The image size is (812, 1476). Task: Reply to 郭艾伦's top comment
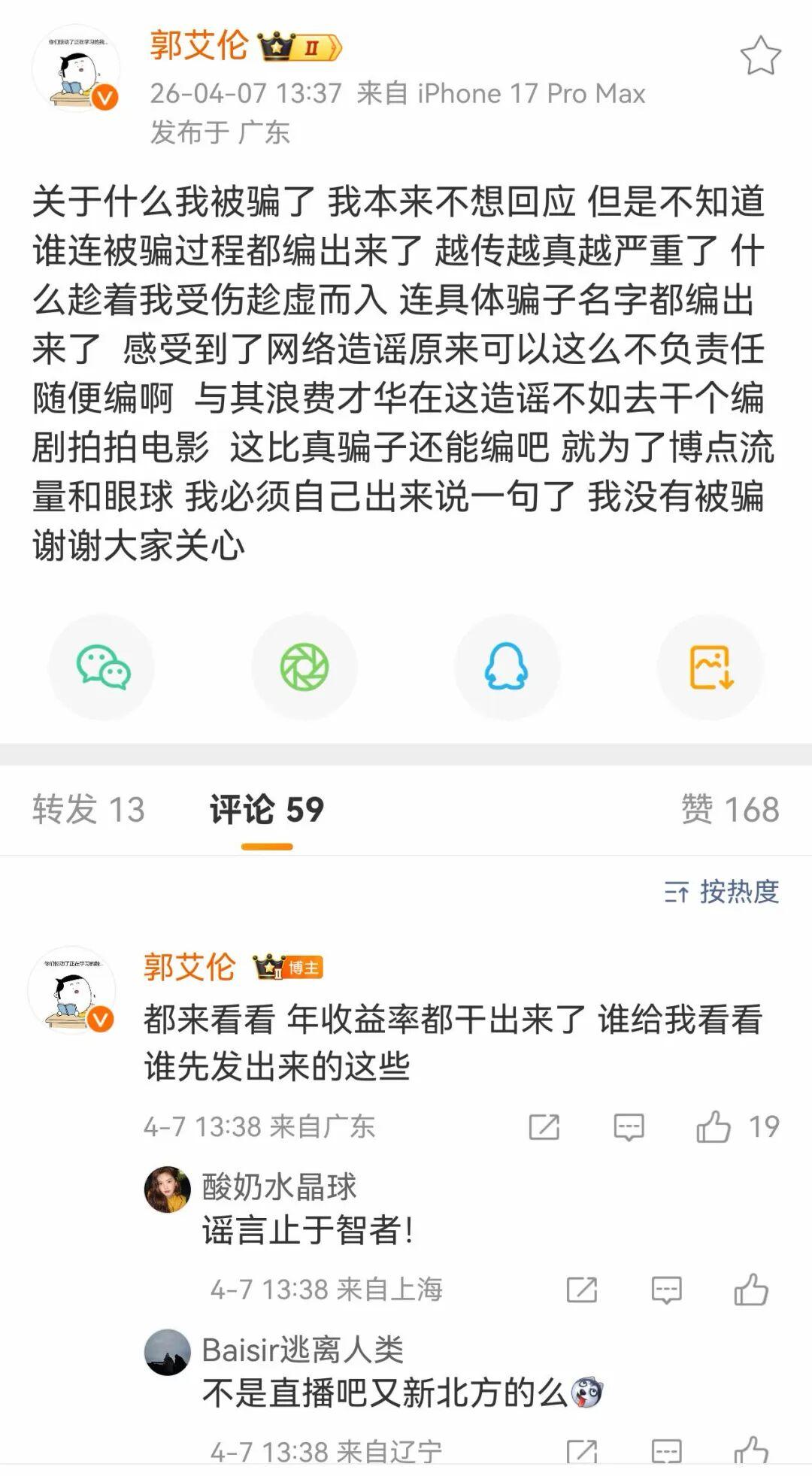coord(629,1126)
